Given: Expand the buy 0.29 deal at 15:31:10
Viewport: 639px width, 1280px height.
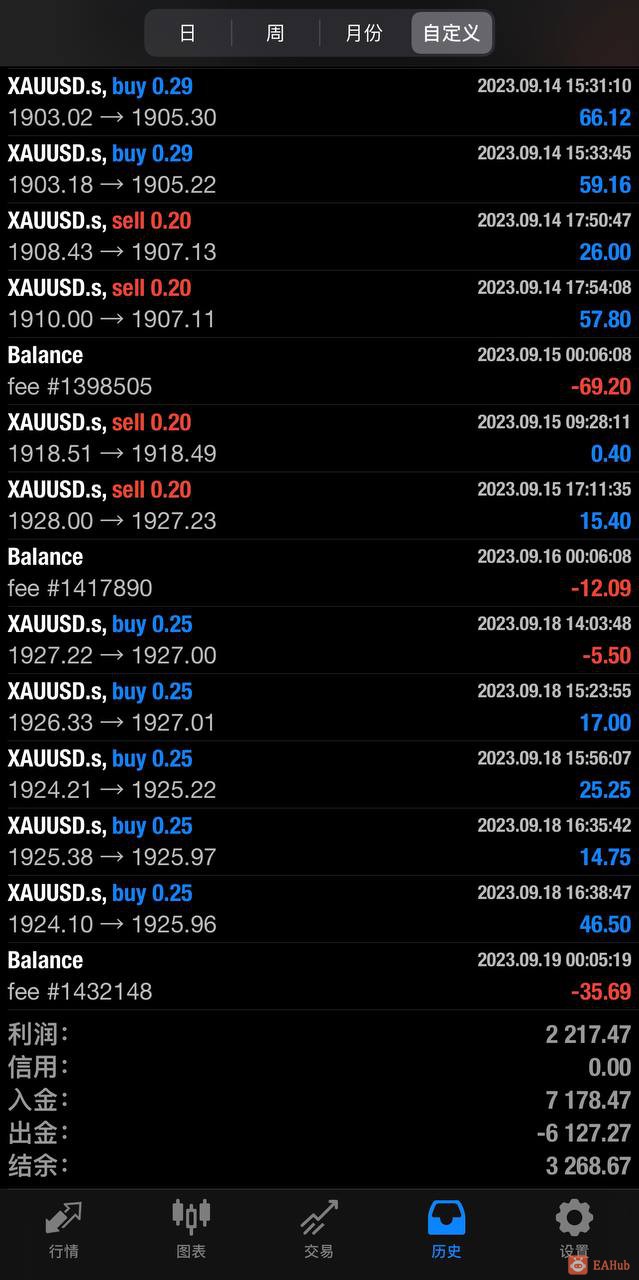Looking at the screenshot, I should tap(319, 102).
